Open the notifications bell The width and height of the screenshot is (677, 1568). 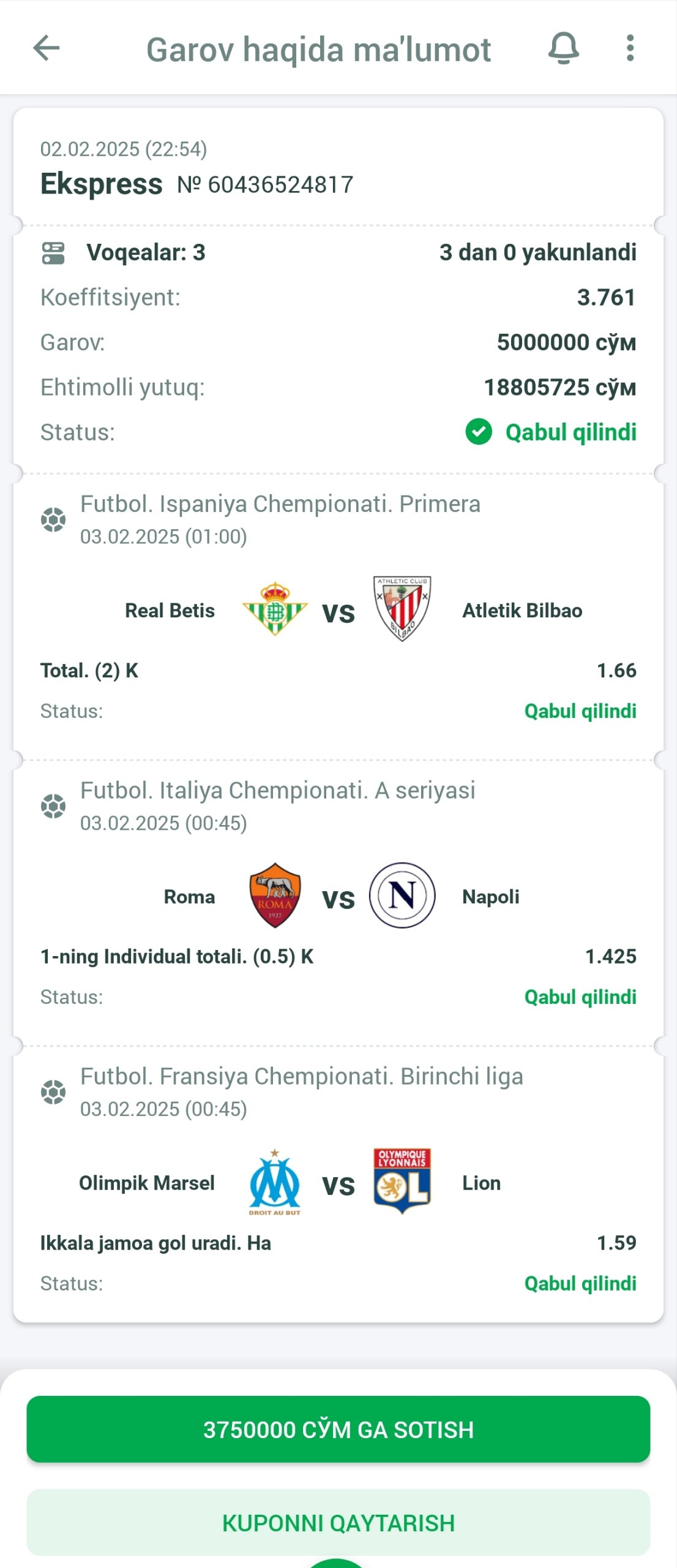(x=563, y=48)
